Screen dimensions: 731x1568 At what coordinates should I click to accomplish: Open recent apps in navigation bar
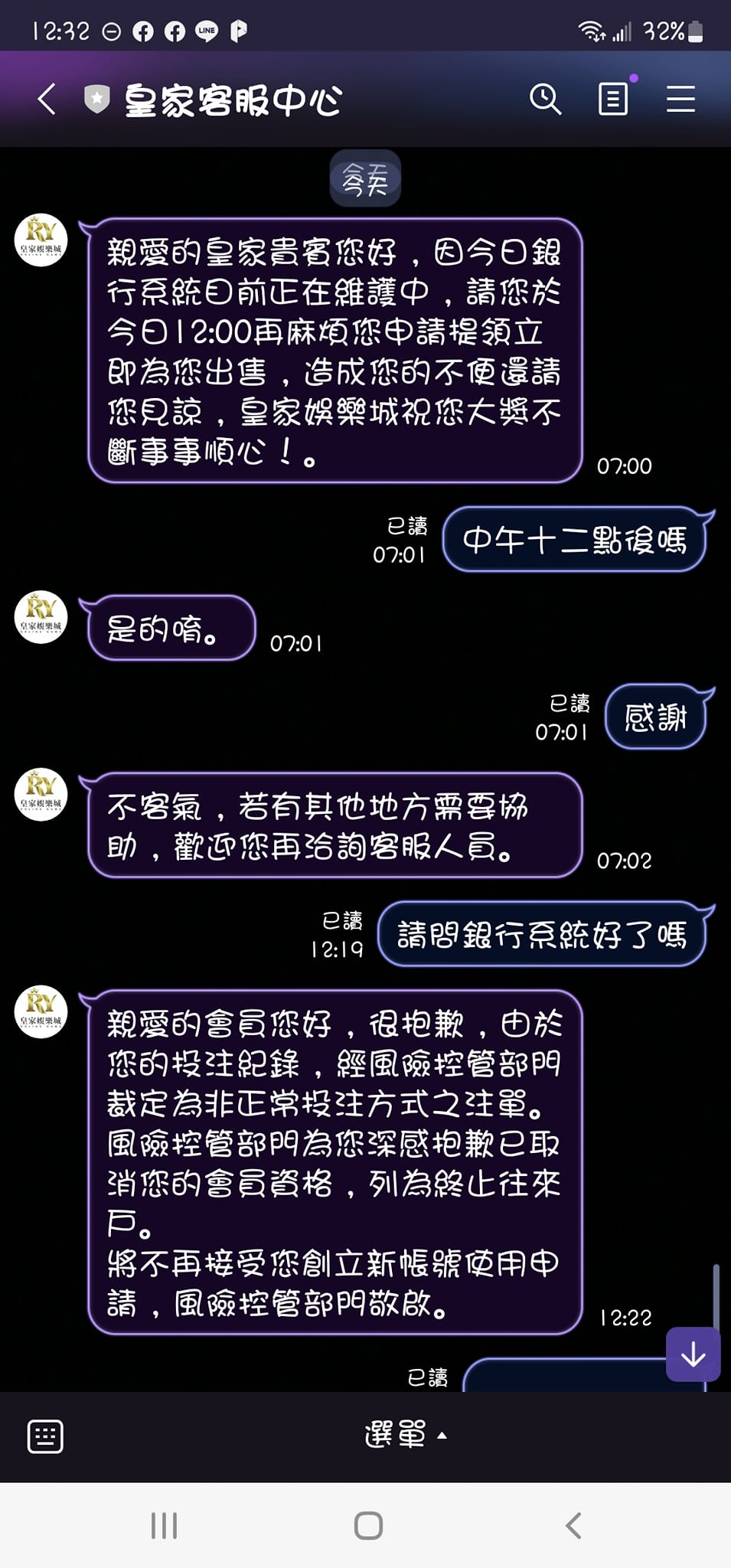(x=164, y=1525)
